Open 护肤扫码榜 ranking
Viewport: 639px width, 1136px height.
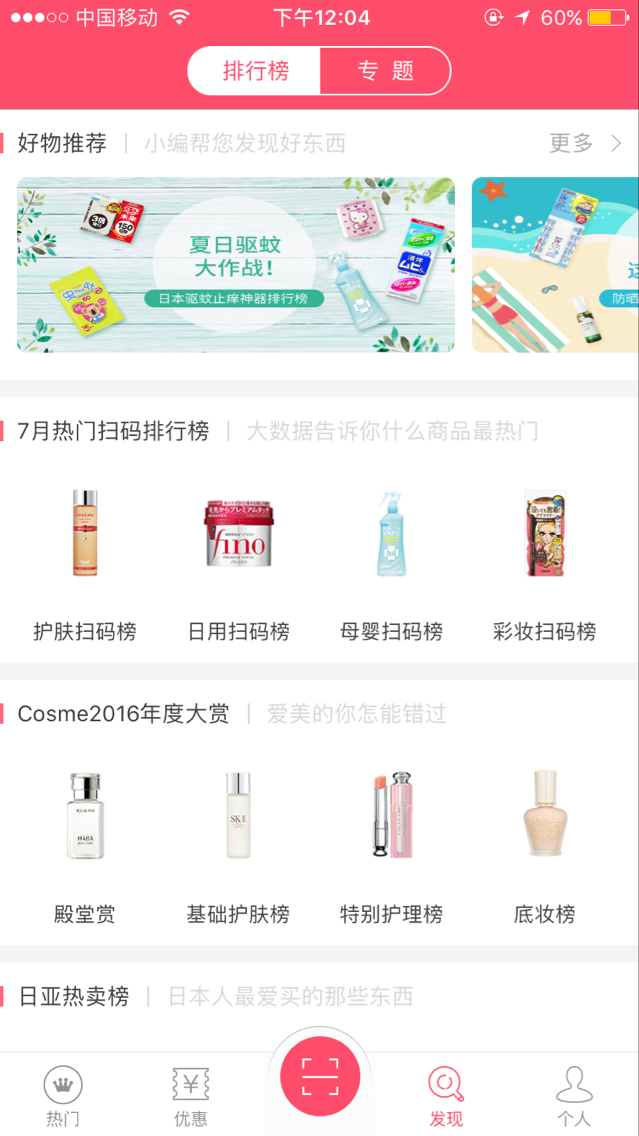click(x=85, y=563)
